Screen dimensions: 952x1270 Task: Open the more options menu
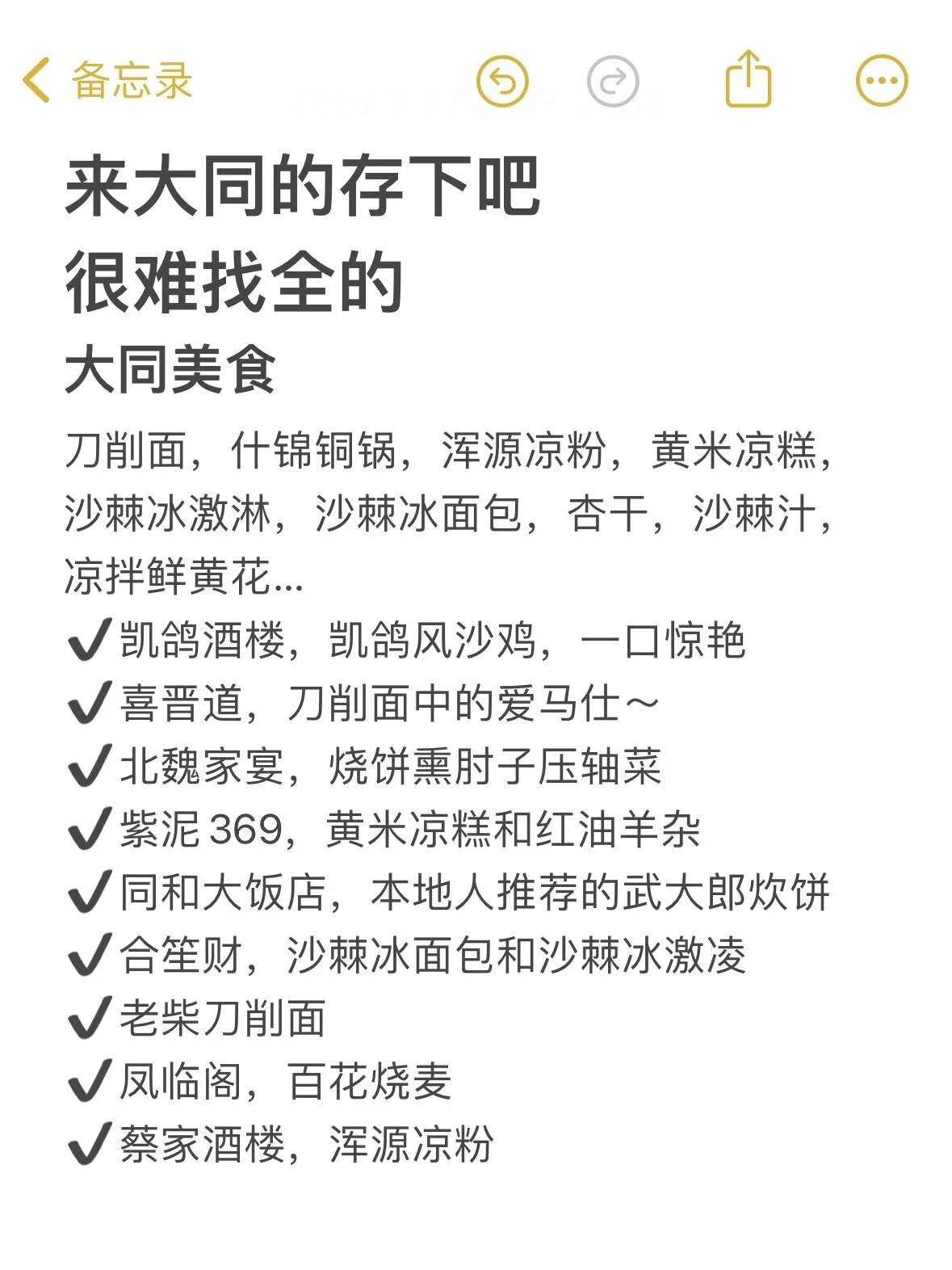click(882, 81)
